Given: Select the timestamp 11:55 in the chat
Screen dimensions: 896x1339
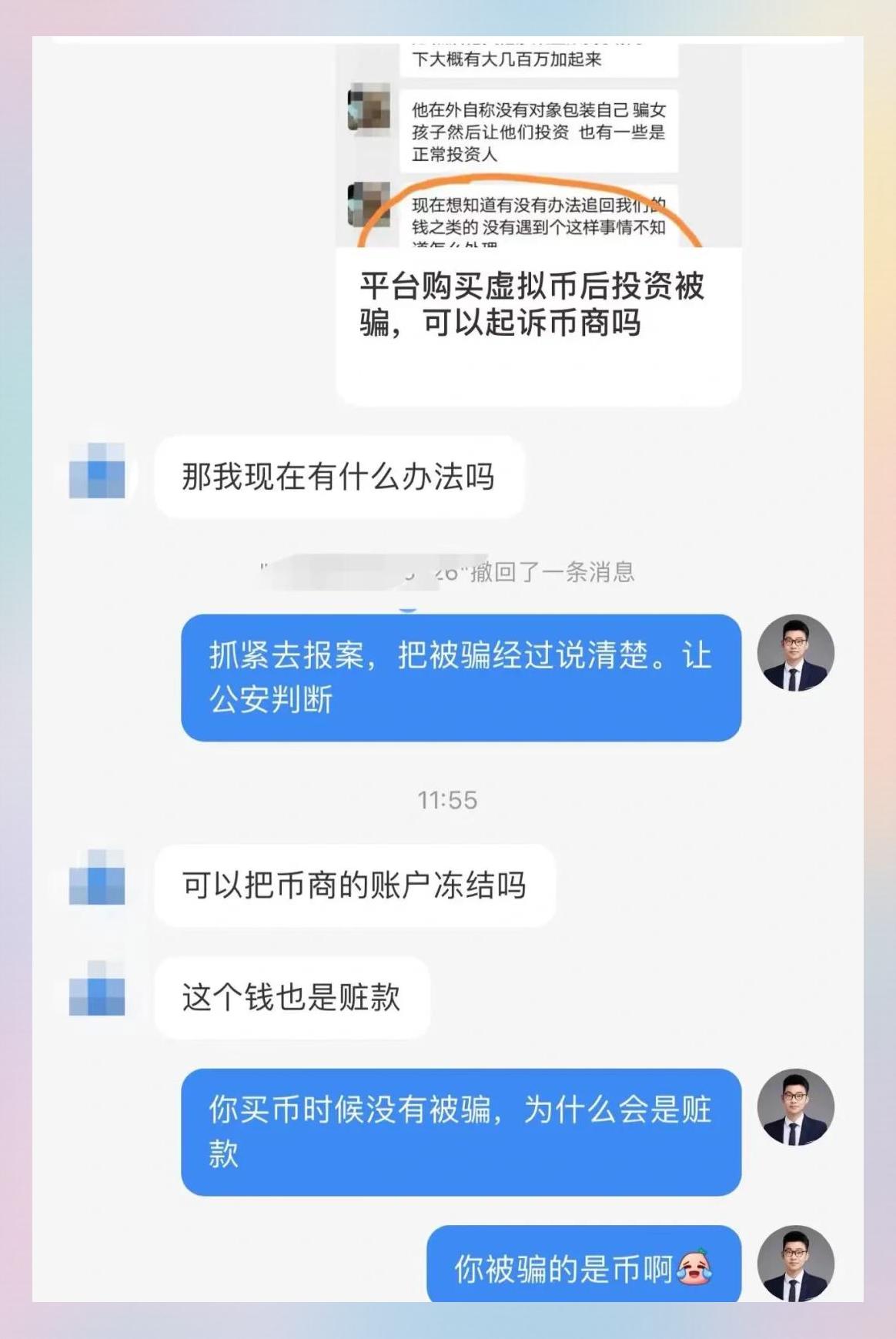Looking at the screenshot, I should pyautogui.click(x=448, y=800).
